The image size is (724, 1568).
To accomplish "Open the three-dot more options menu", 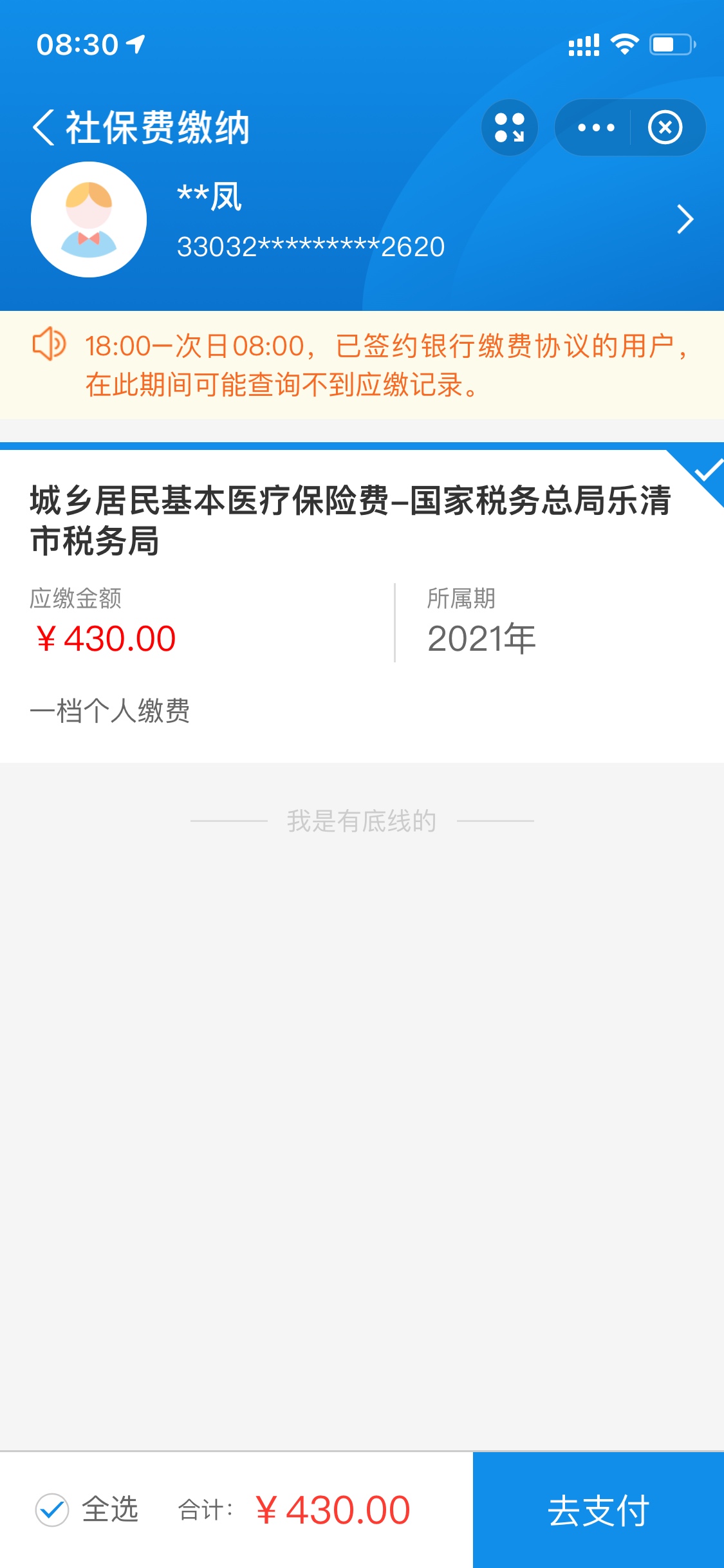I will coord(596,127).
